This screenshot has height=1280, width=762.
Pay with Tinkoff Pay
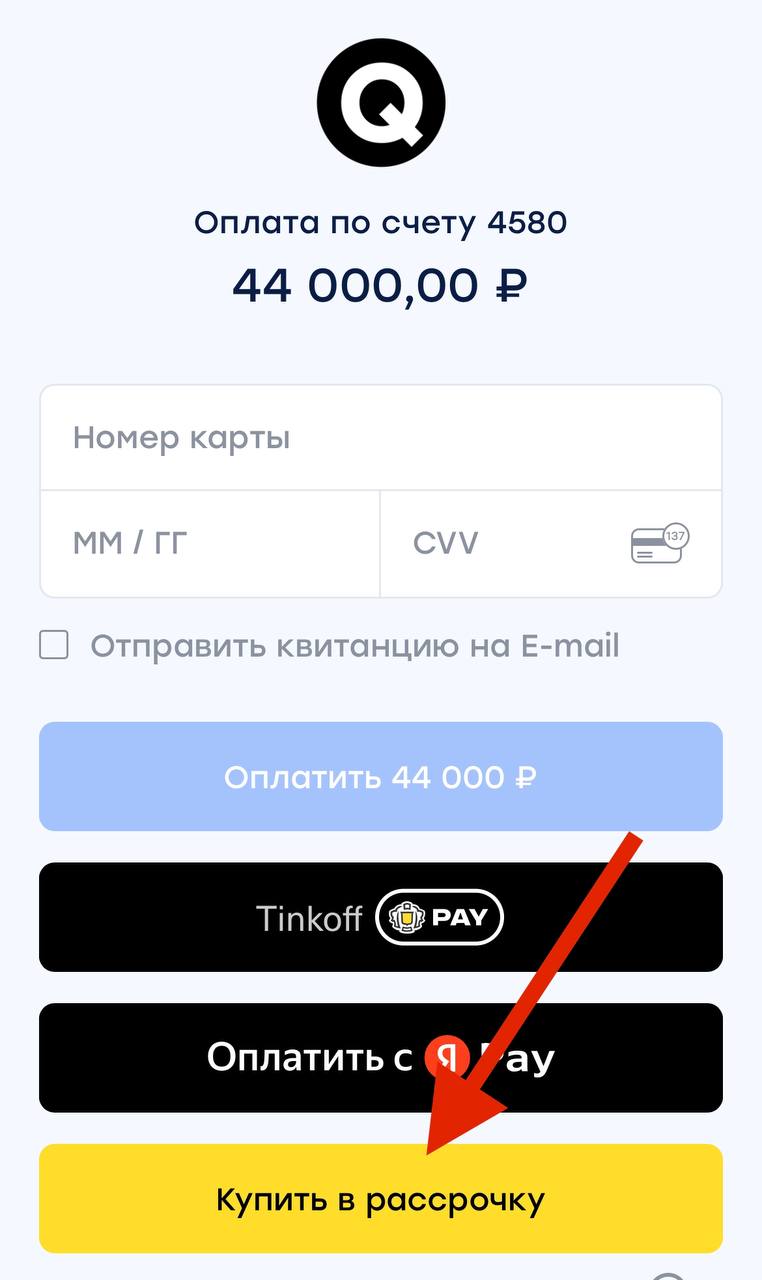click(x=380, y=917)
